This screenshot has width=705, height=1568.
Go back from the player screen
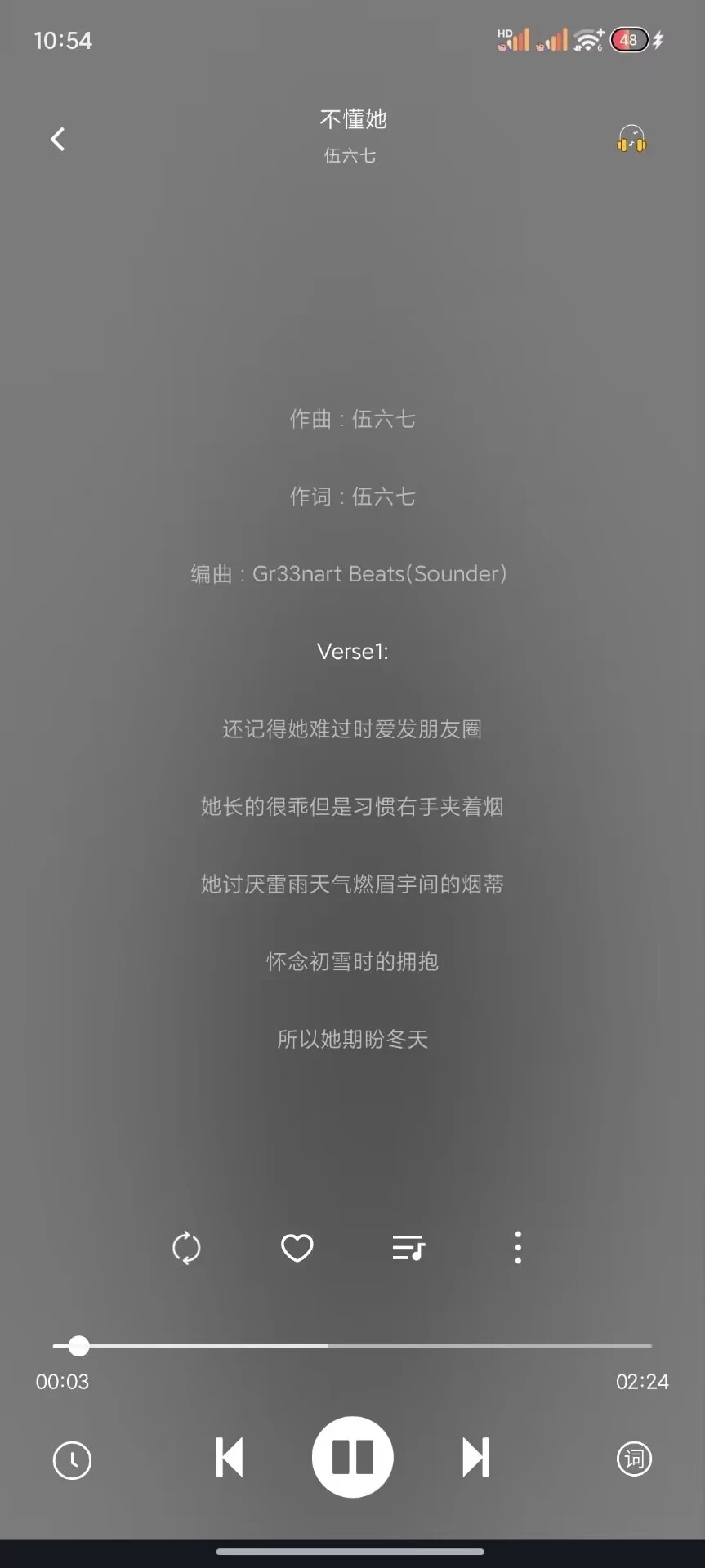pyautogui.click(x=57, y=140)
